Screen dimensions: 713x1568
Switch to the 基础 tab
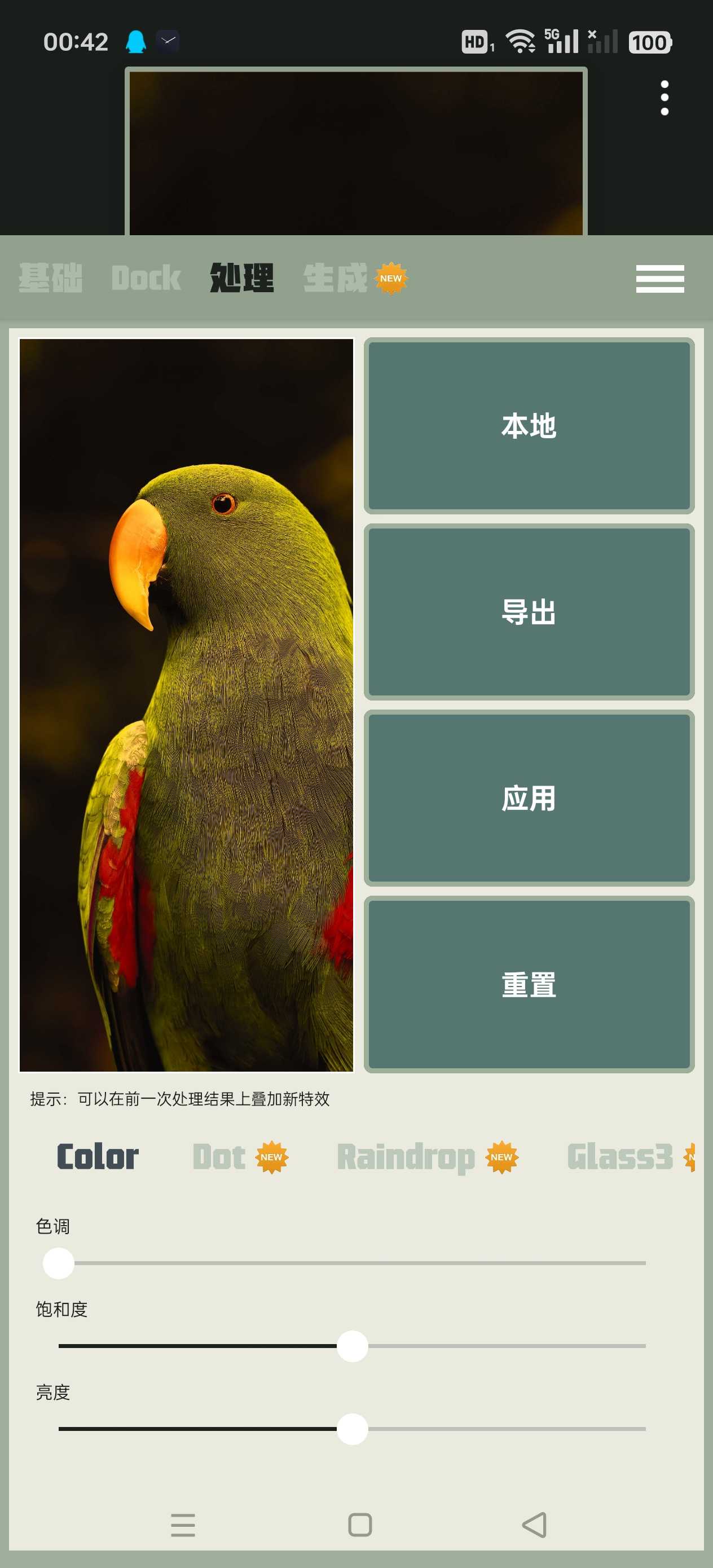pyautogui.click(x=51, y=278)
